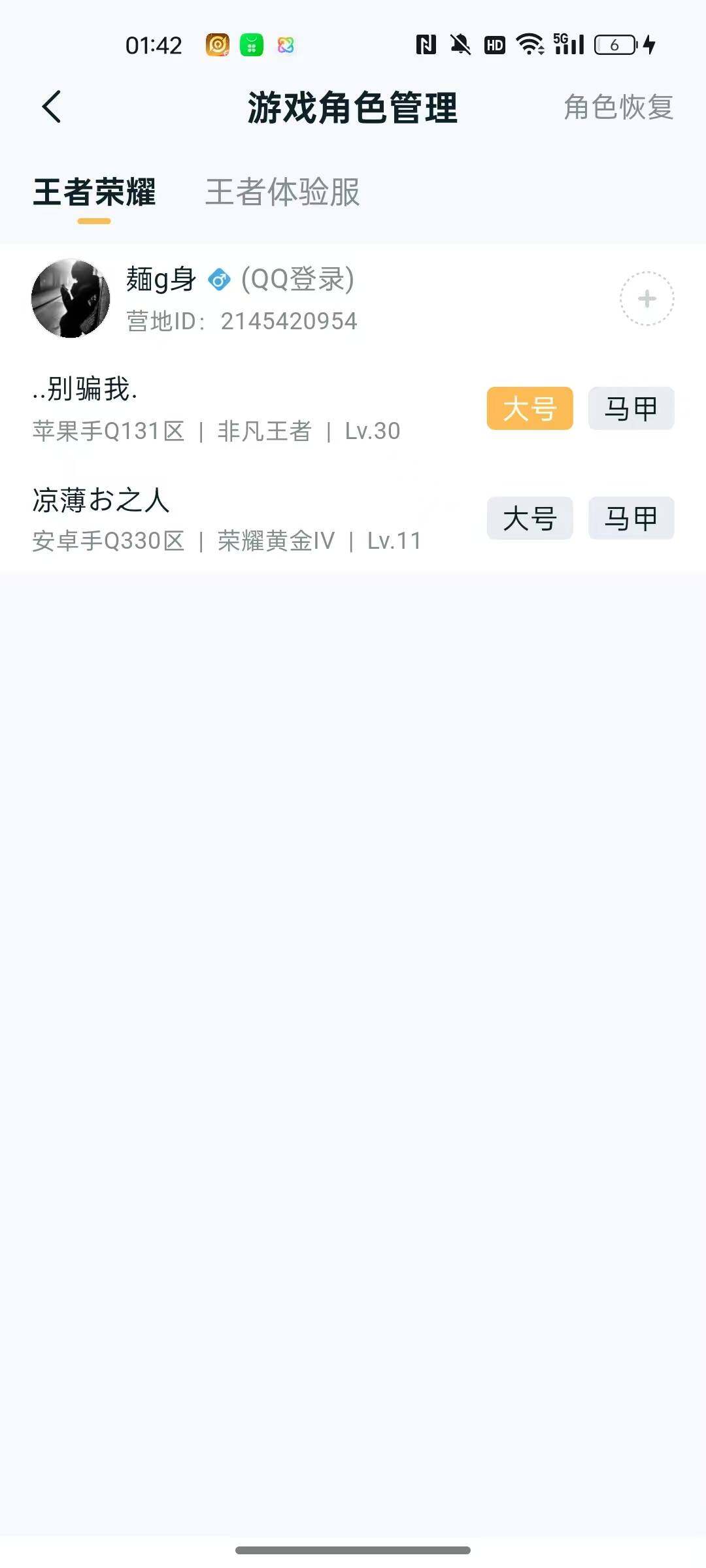Image resolution: width=706 pixels, height=1568 pixels.
Task: Tap the back arrow icon
Action: point(51,108)
